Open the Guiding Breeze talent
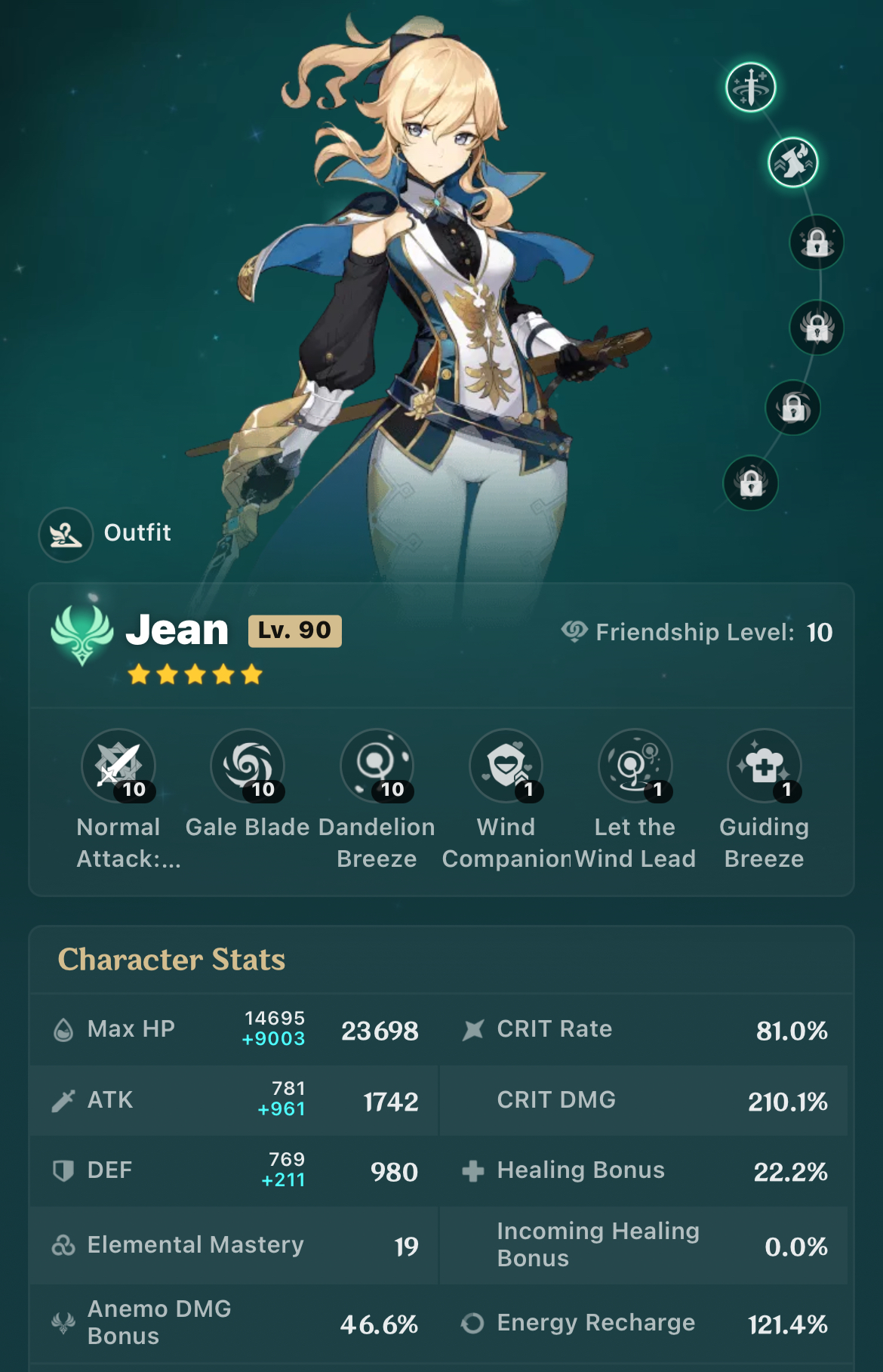The image size is (883, 1372). pos(764,766)
